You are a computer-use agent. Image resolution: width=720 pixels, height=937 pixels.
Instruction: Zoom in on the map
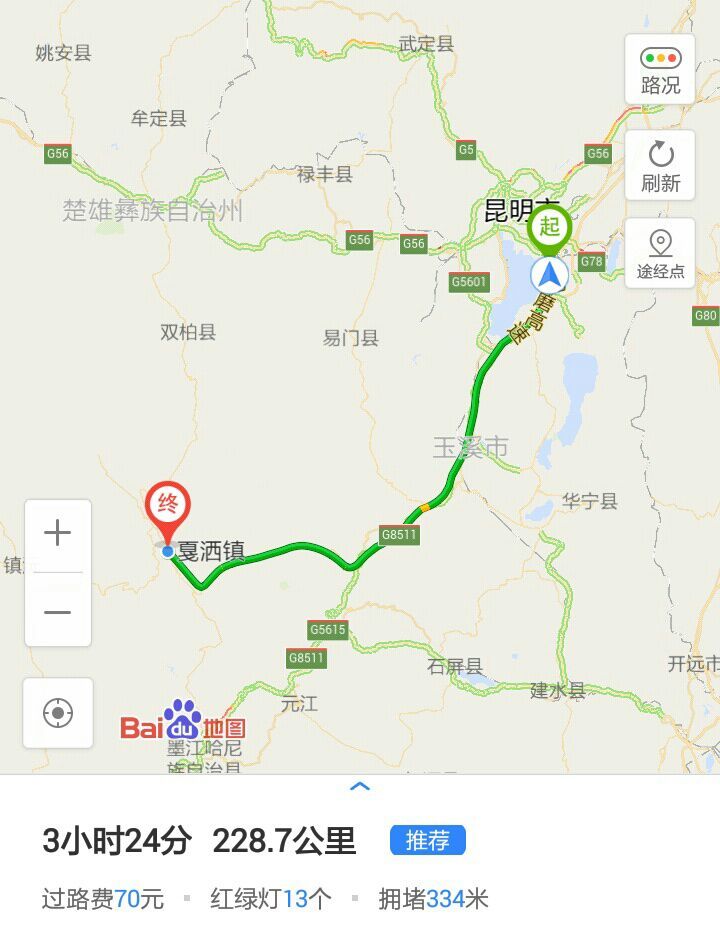(58, 534)
